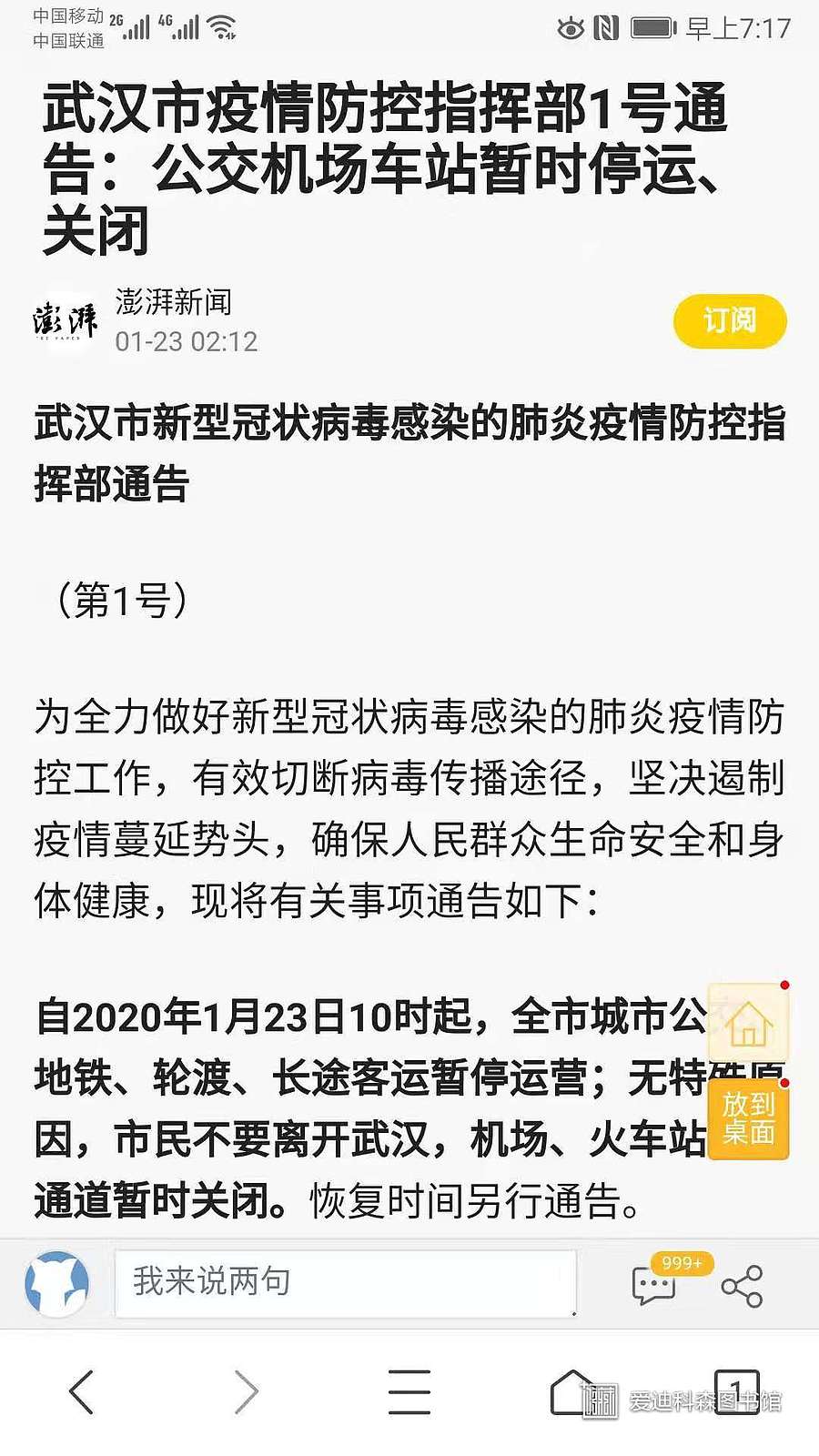Image resolution: width=819 pixels, height=1456 pixels.
Task: Open the comments with the 999+ badge
Action: coord(655,1284)
